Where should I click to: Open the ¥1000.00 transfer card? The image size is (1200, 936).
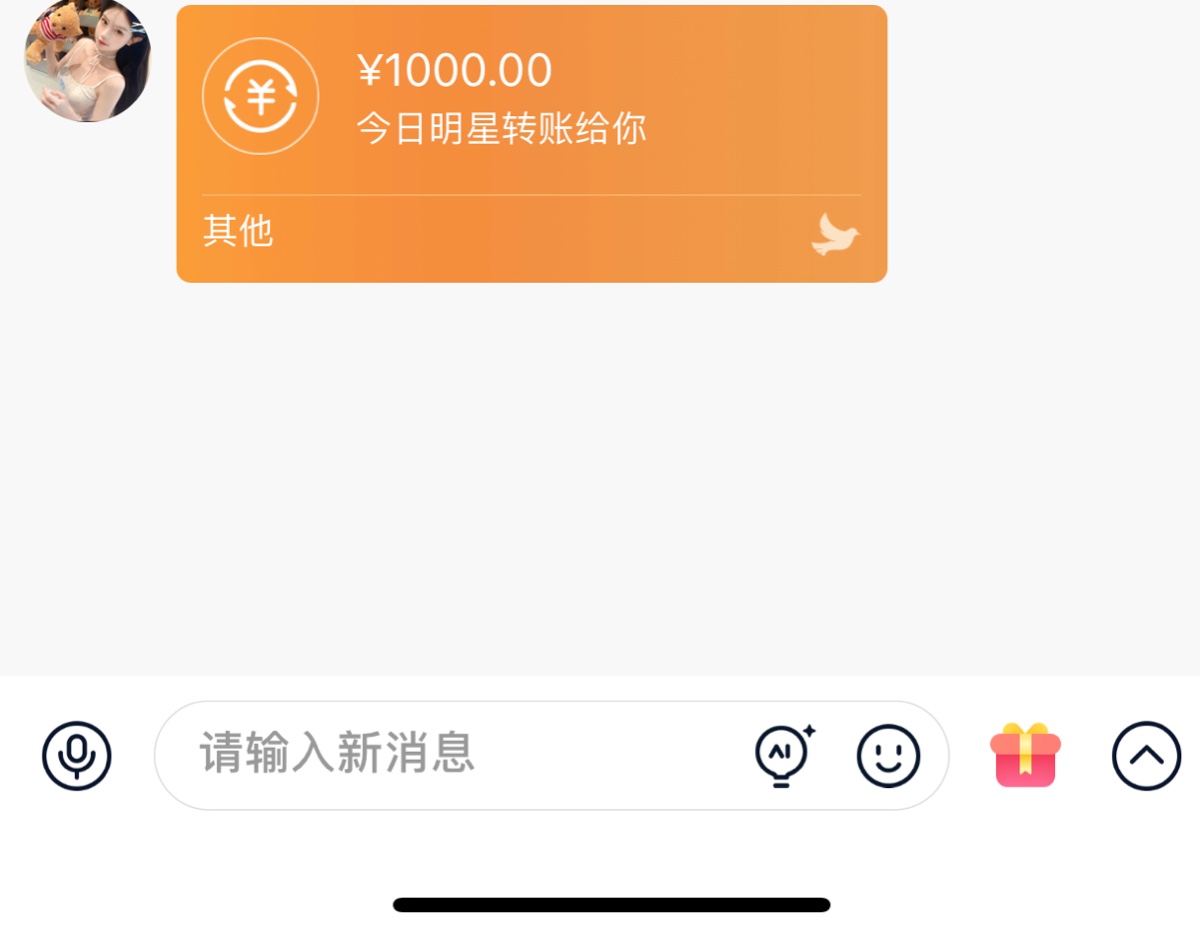point(531,143)
